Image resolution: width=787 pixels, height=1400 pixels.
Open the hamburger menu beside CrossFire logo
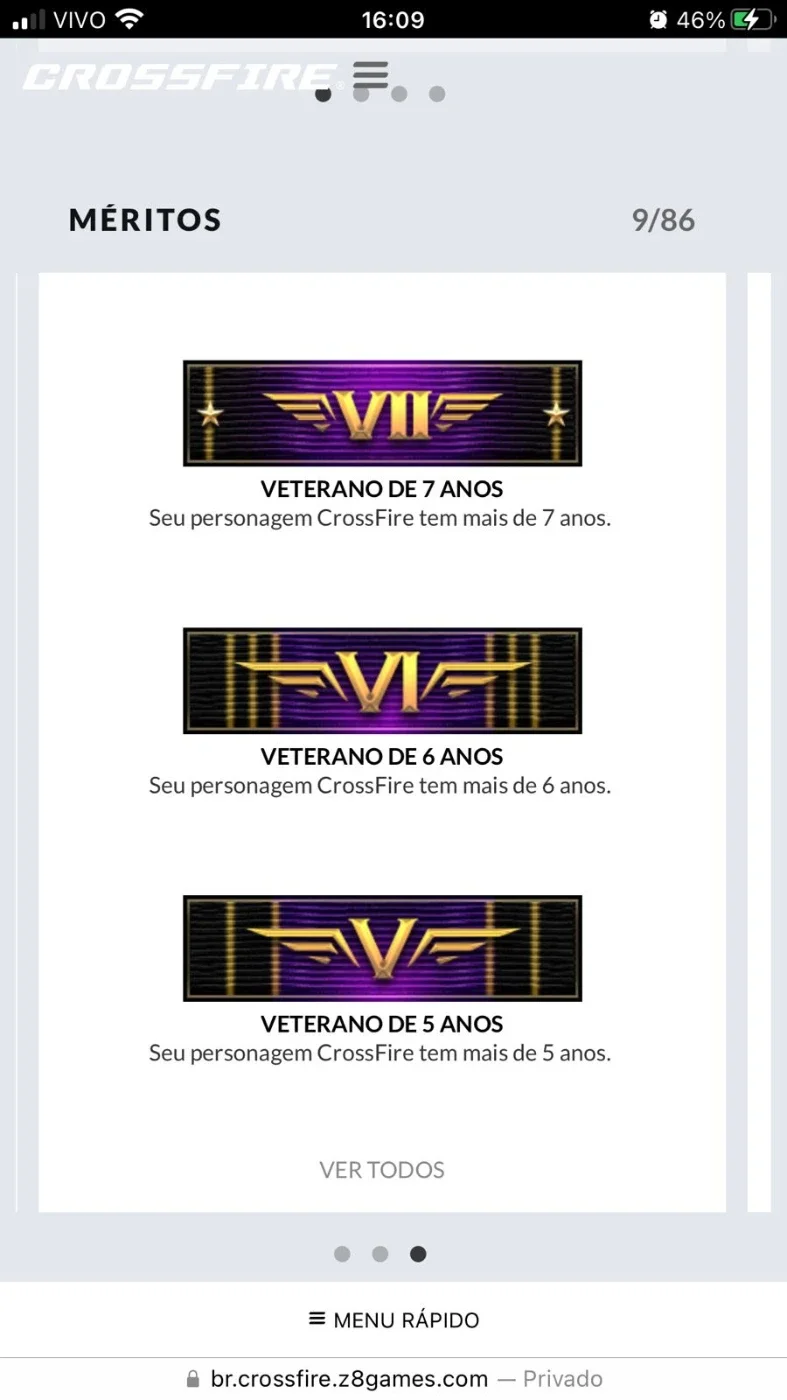370,74
